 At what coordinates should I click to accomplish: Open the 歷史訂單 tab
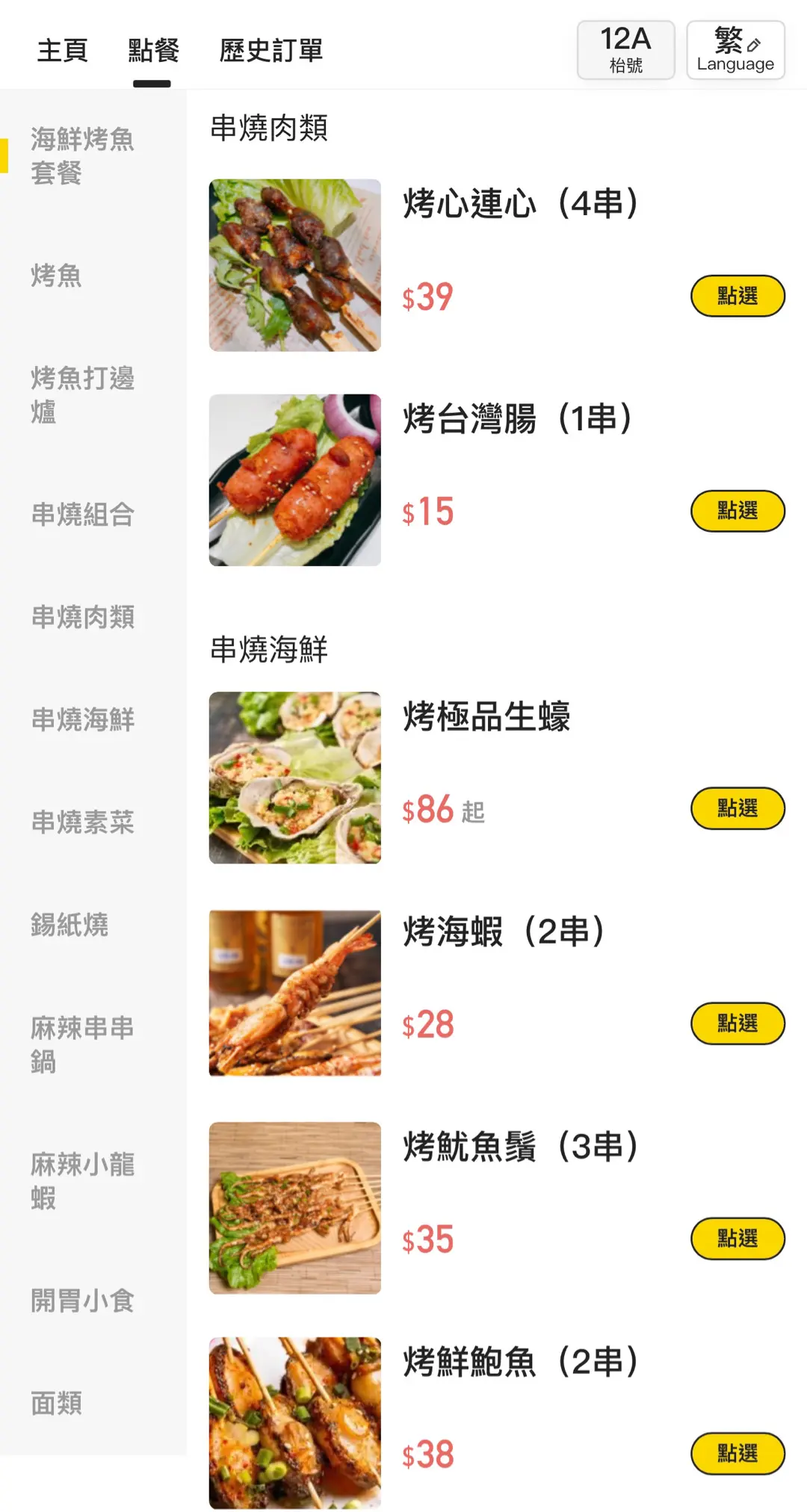270,51
